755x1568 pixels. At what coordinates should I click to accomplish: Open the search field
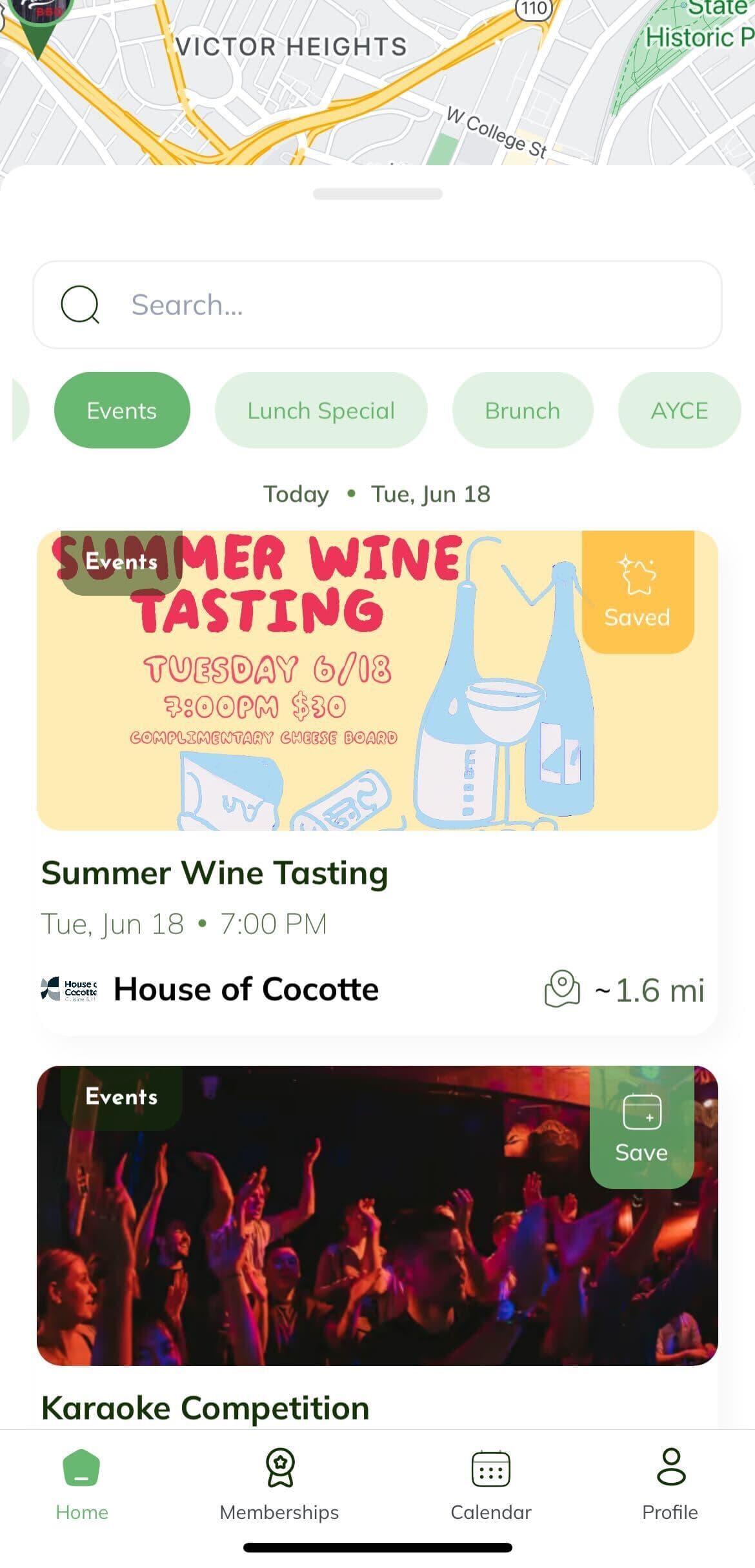tap(377, 305)
